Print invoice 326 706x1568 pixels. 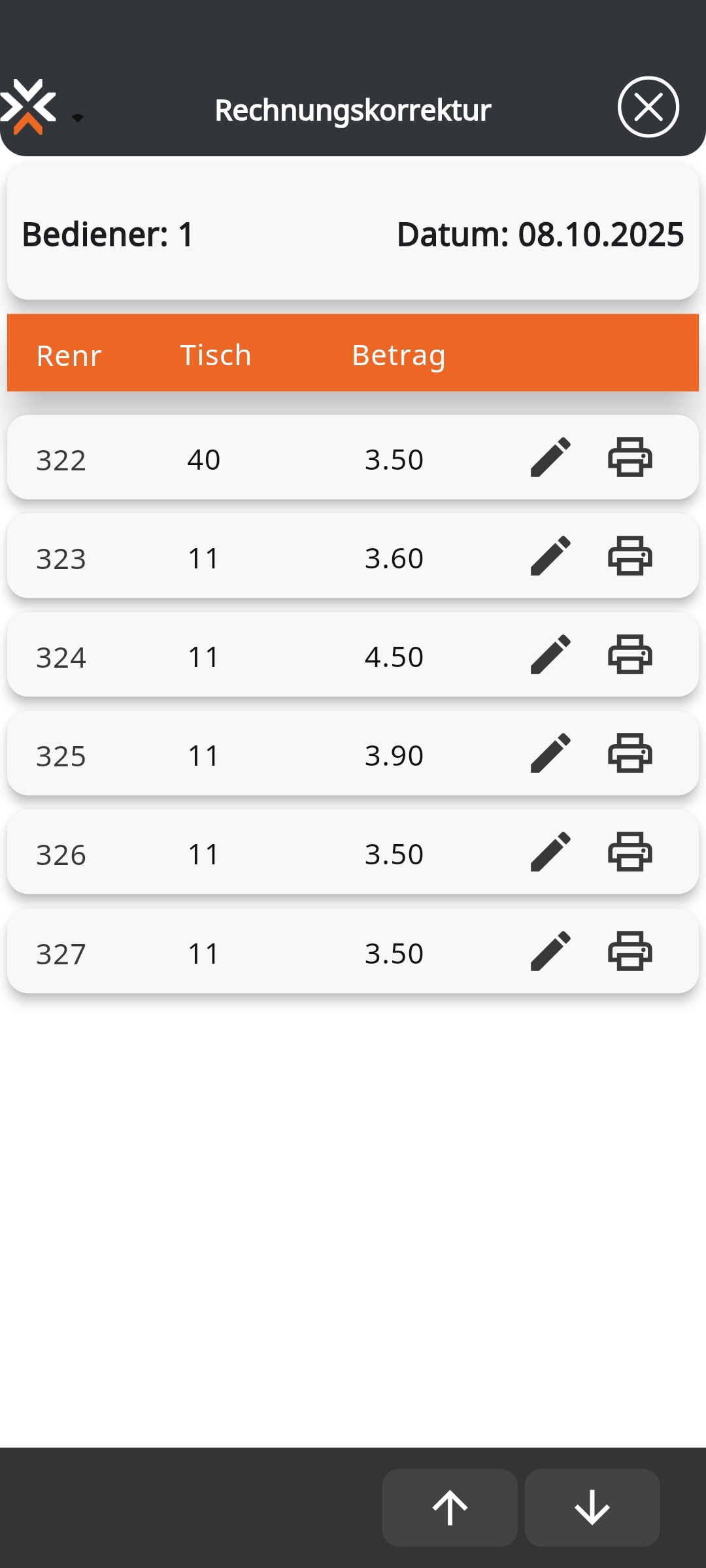(x=630, y=852)
